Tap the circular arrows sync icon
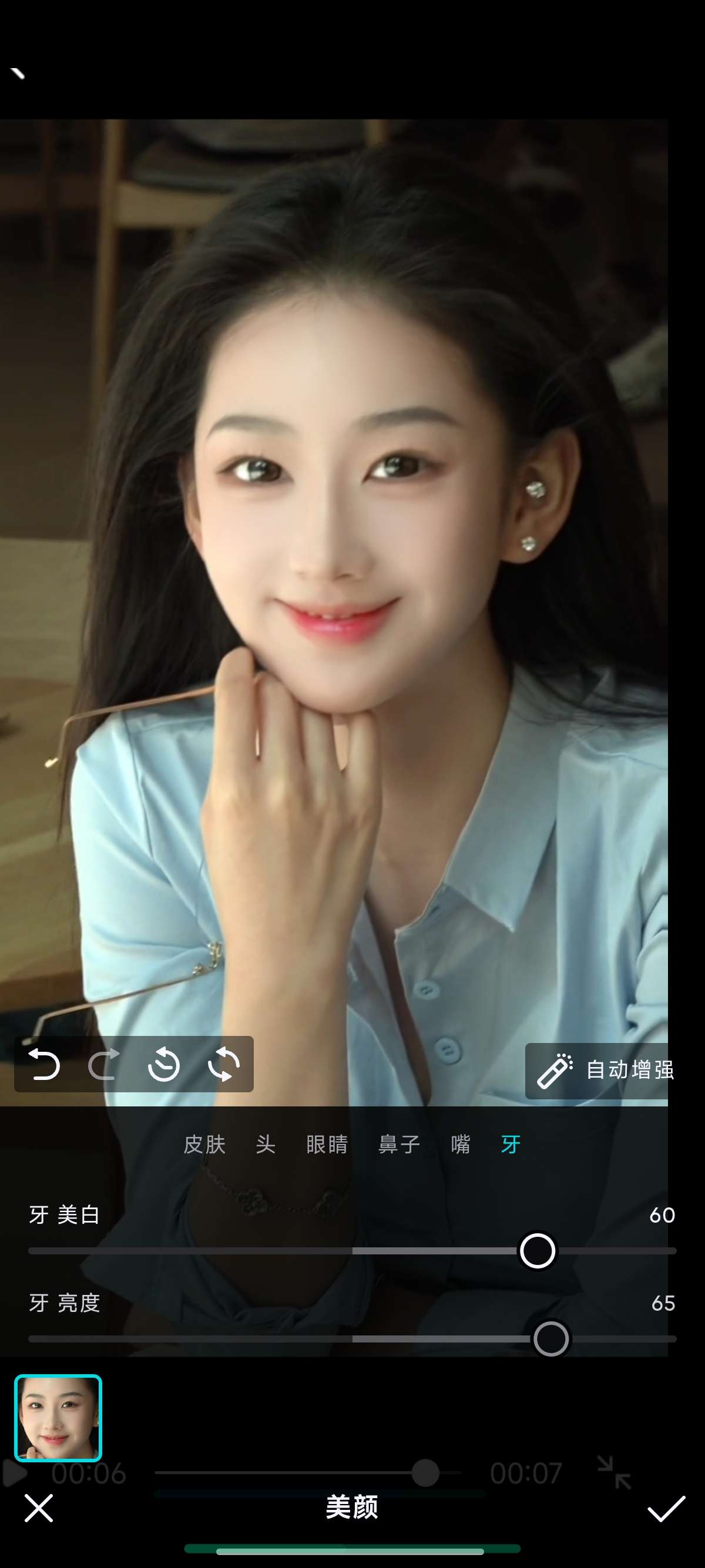 223,1065
